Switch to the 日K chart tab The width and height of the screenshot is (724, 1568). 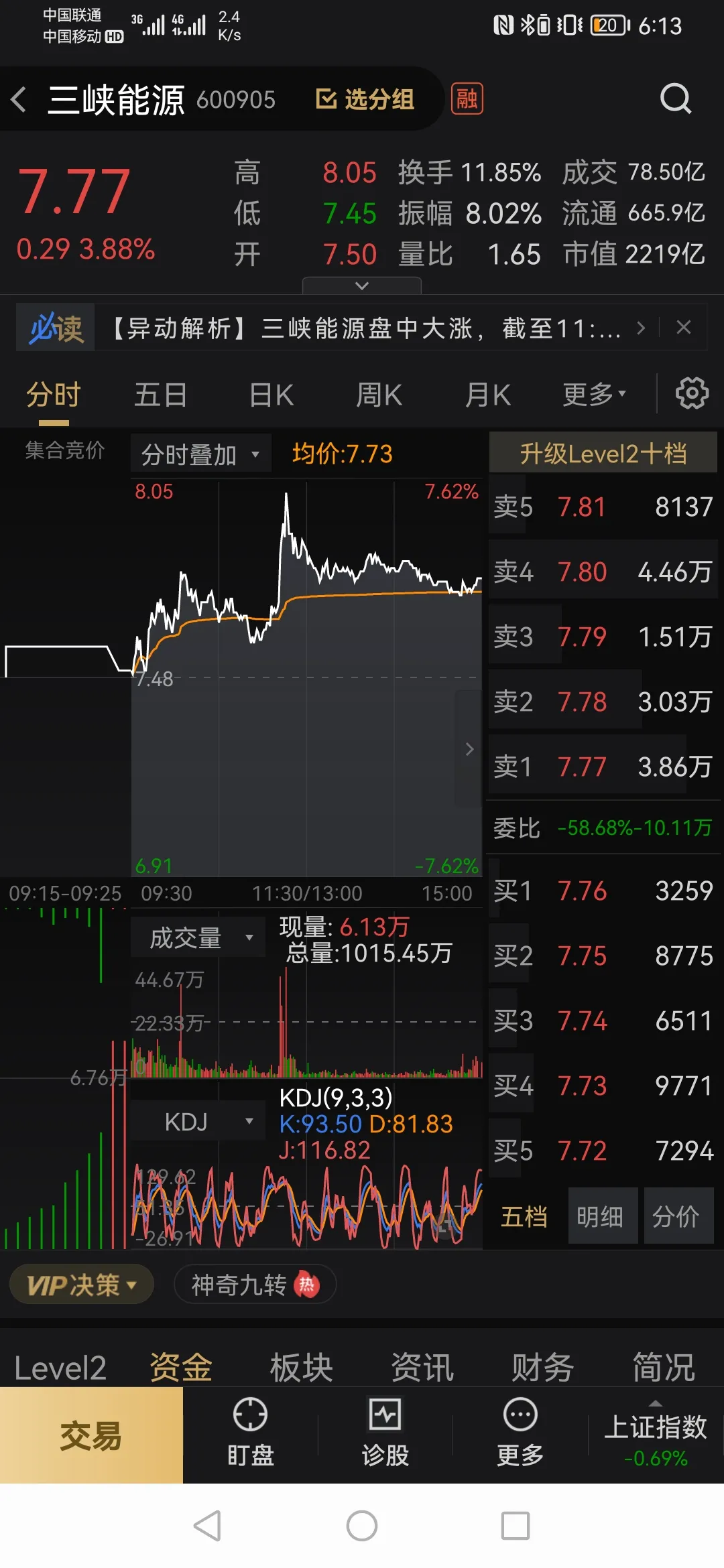click(271, 395)
